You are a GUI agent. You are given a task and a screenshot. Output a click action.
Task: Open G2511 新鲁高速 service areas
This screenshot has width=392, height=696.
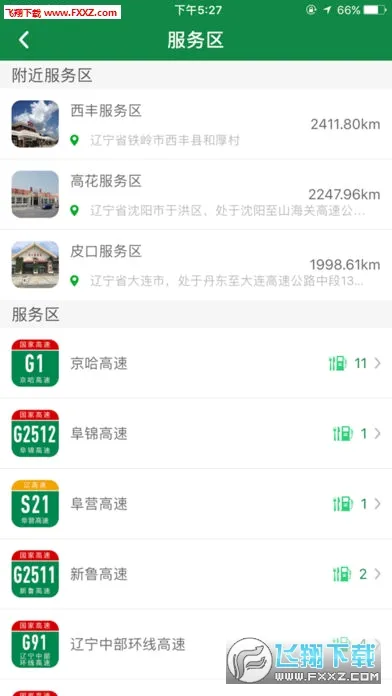[196, 574]
